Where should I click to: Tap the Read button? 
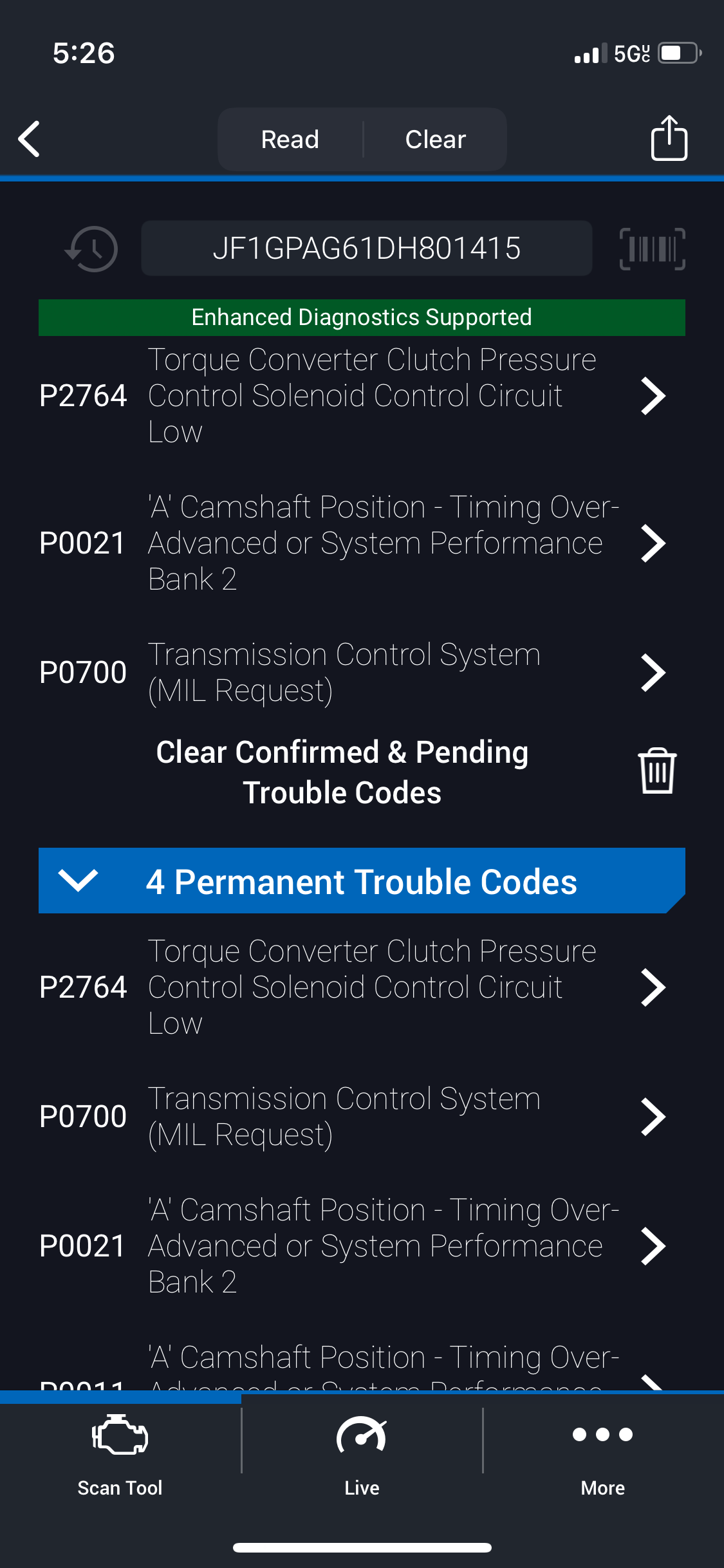(x=290, y=140)
